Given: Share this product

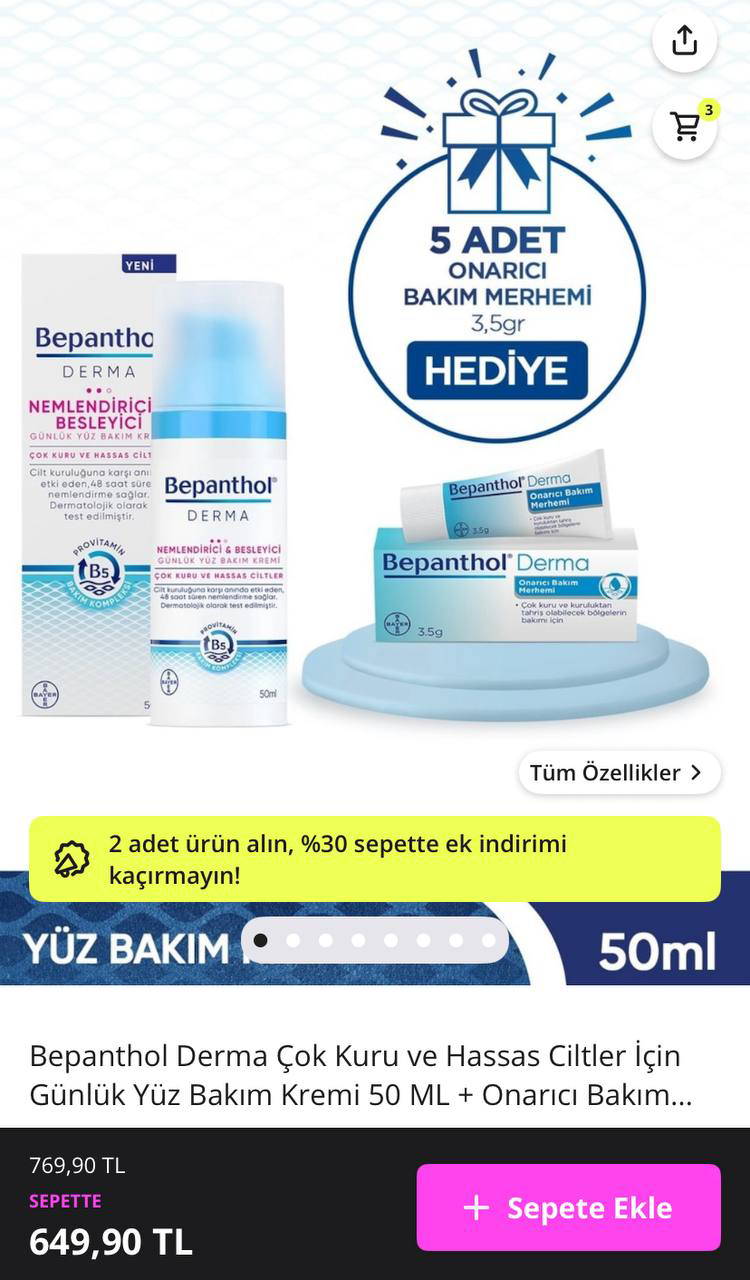Looking at the screenshot, I should pos(684,41).
